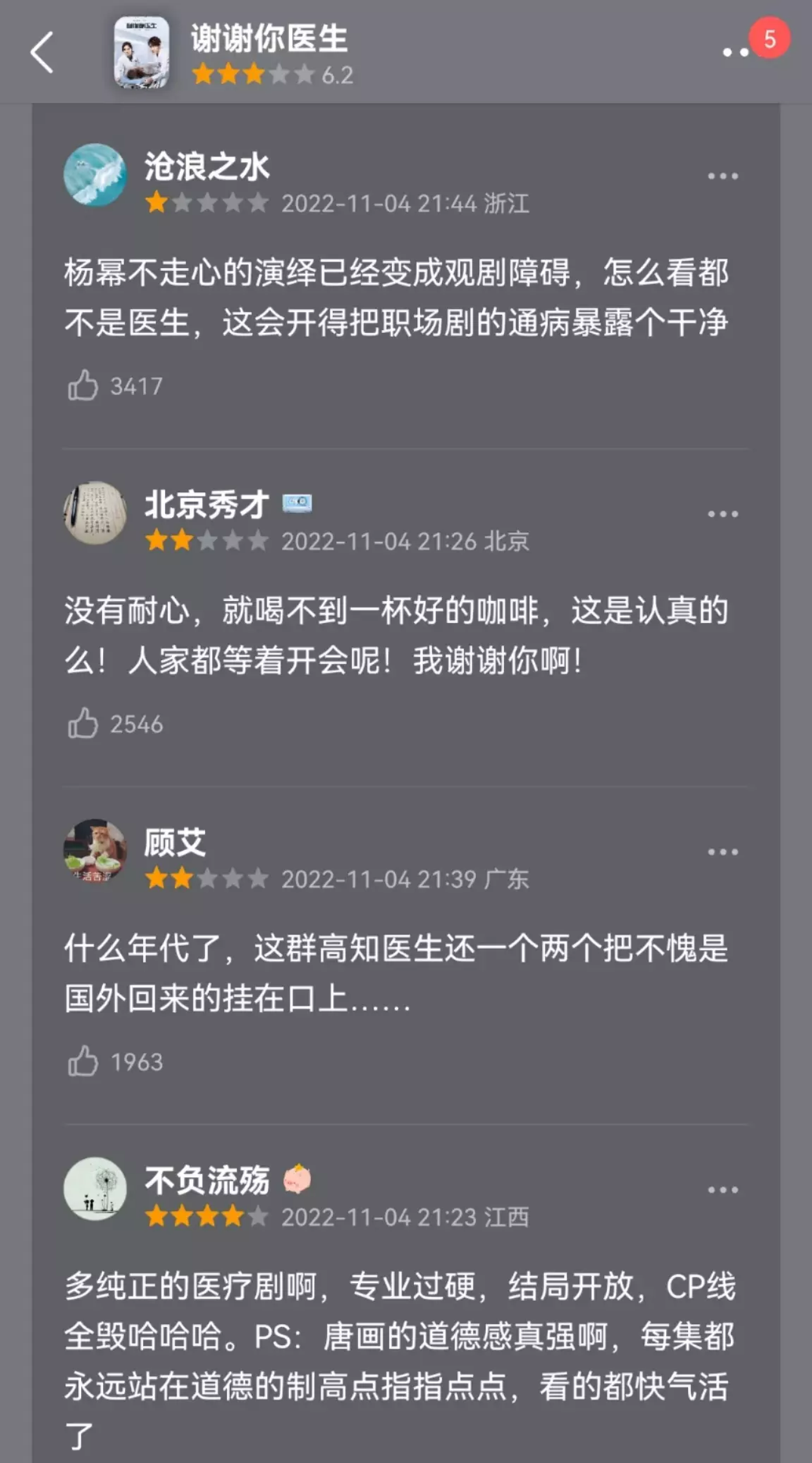Open more options on 北京秀才's review
This screenshot has width=812, height=1463.
point(722,514)
